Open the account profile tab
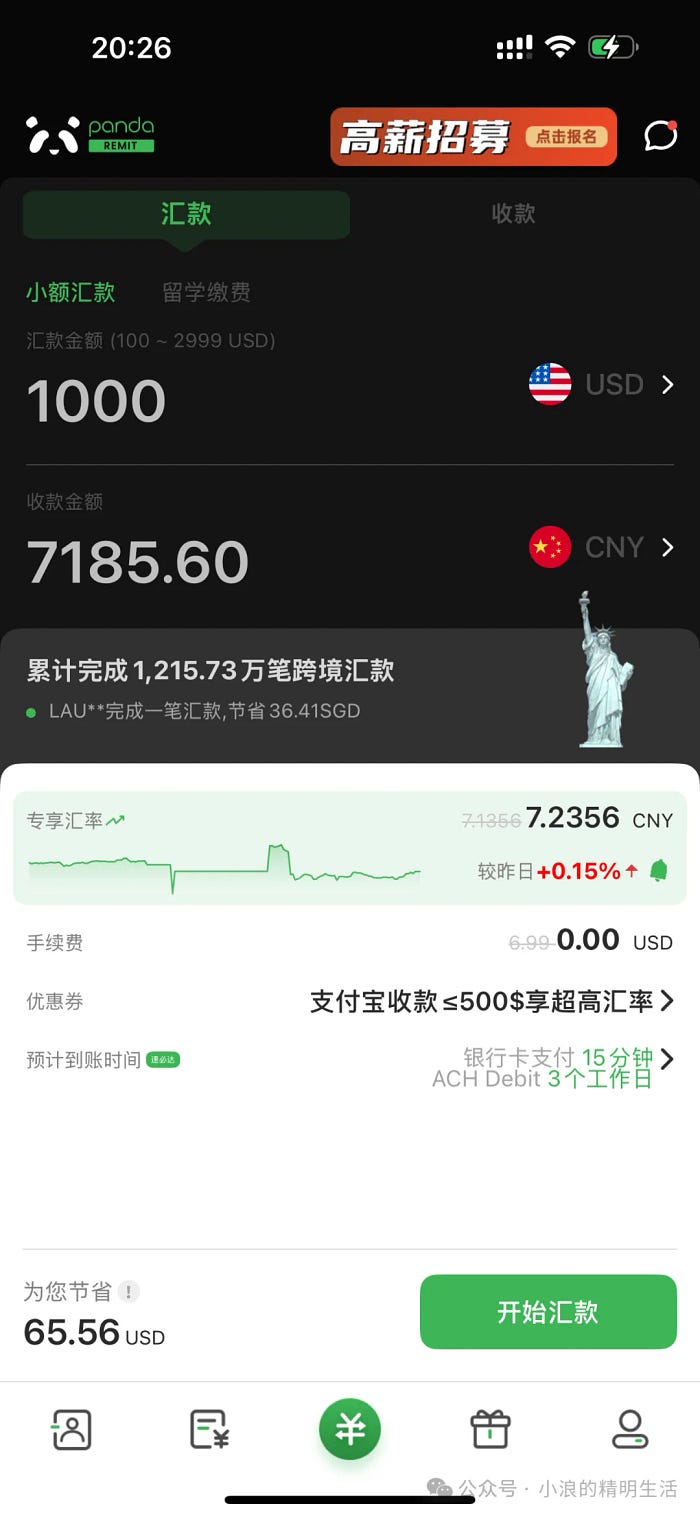The width and height of the screenshot is (700, 1517). pyautogui.click(x=630, y=1430)
